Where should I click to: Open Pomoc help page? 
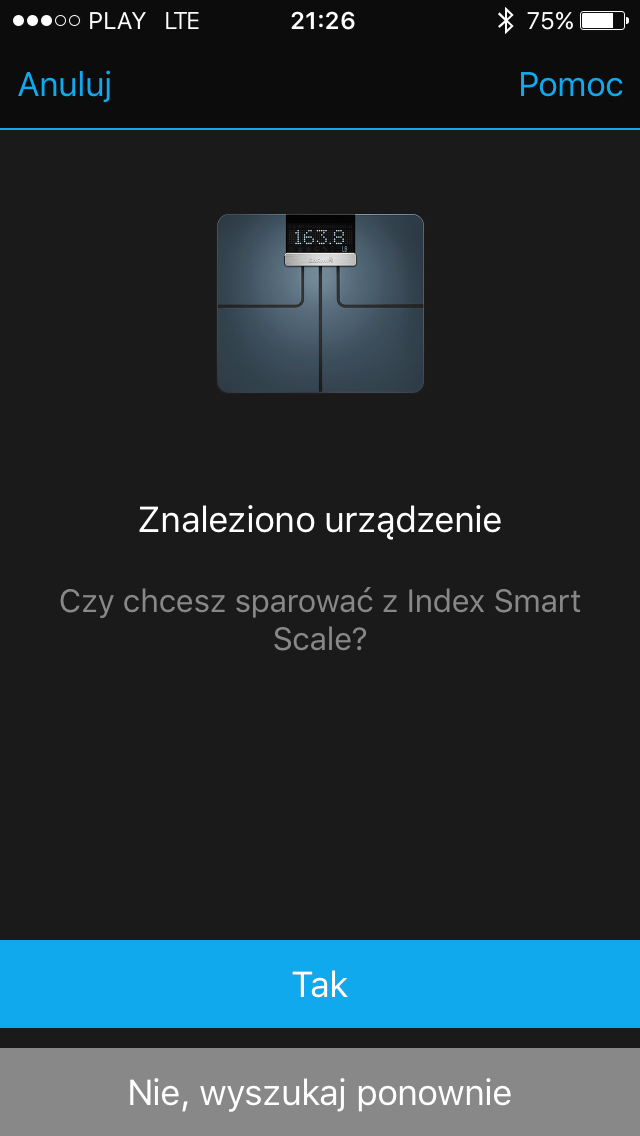(x=570, y=85)
